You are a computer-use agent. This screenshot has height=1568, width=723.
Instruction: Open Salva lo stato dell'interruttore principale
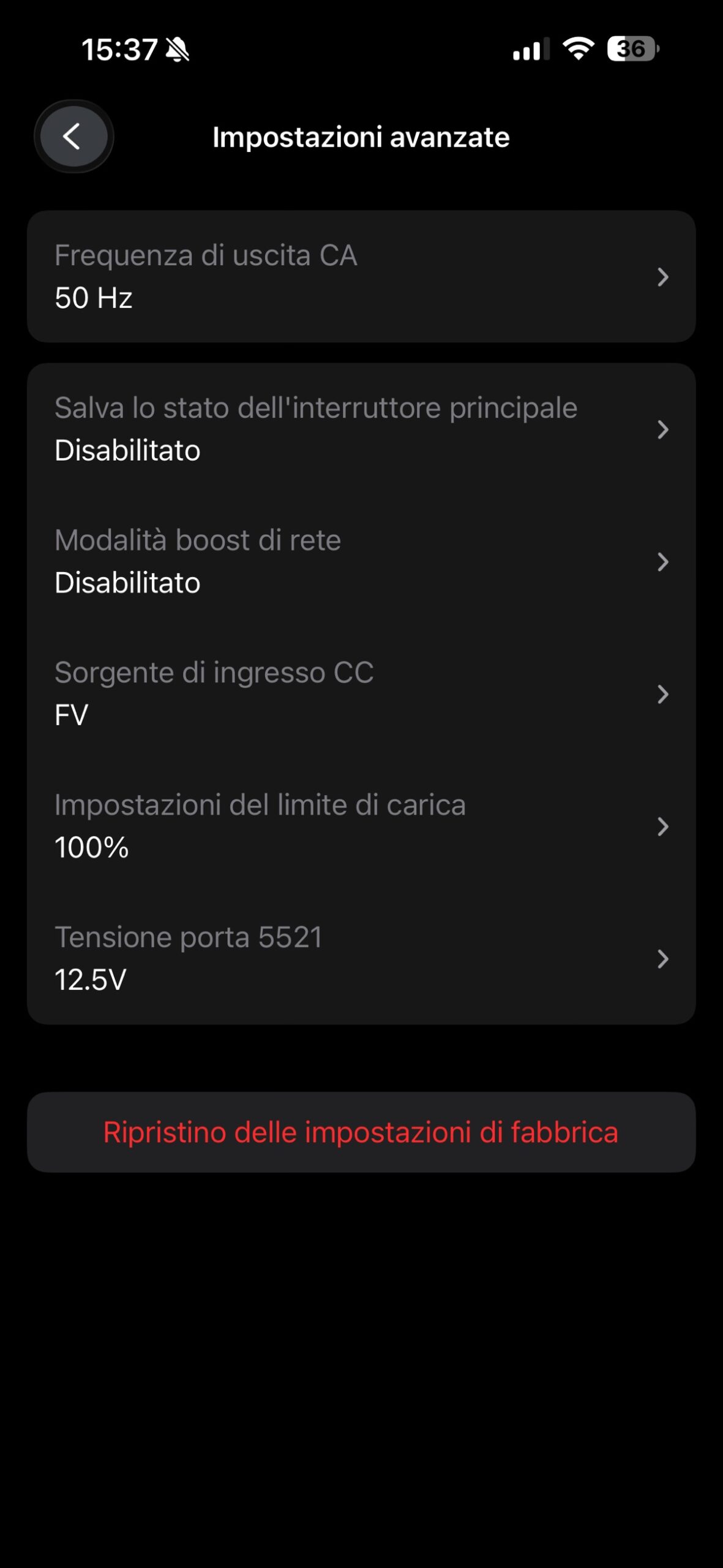coord(361,429)
